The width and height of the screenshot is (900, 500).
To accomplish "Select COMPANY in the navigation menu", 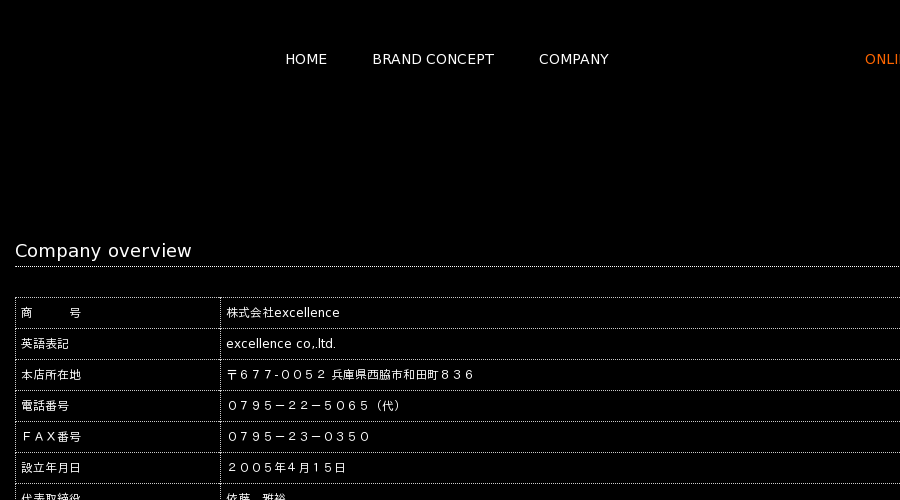I will 573,59.
